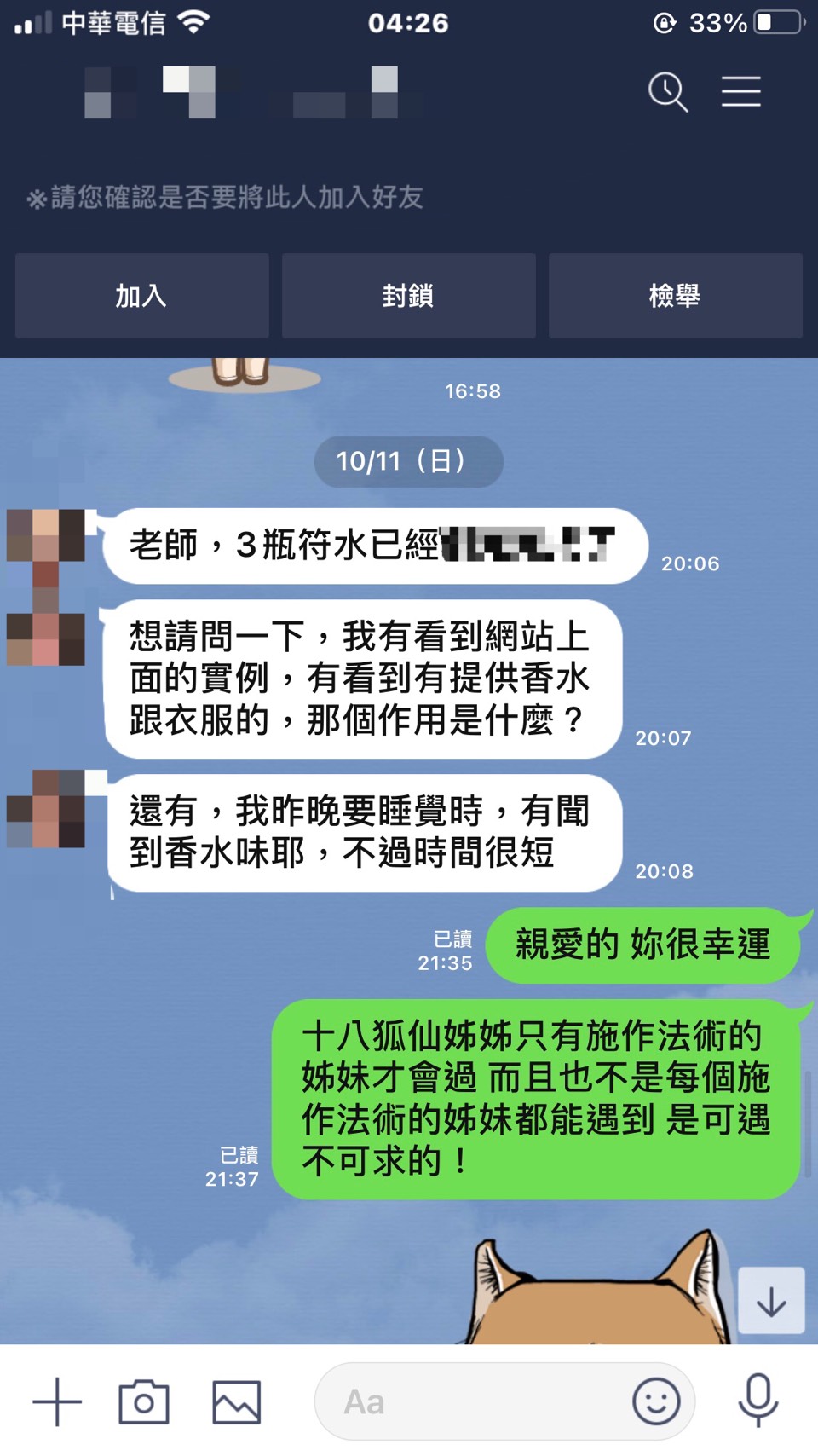
Task: Open the plus attachment menu
Action: tap(57, 1401)
